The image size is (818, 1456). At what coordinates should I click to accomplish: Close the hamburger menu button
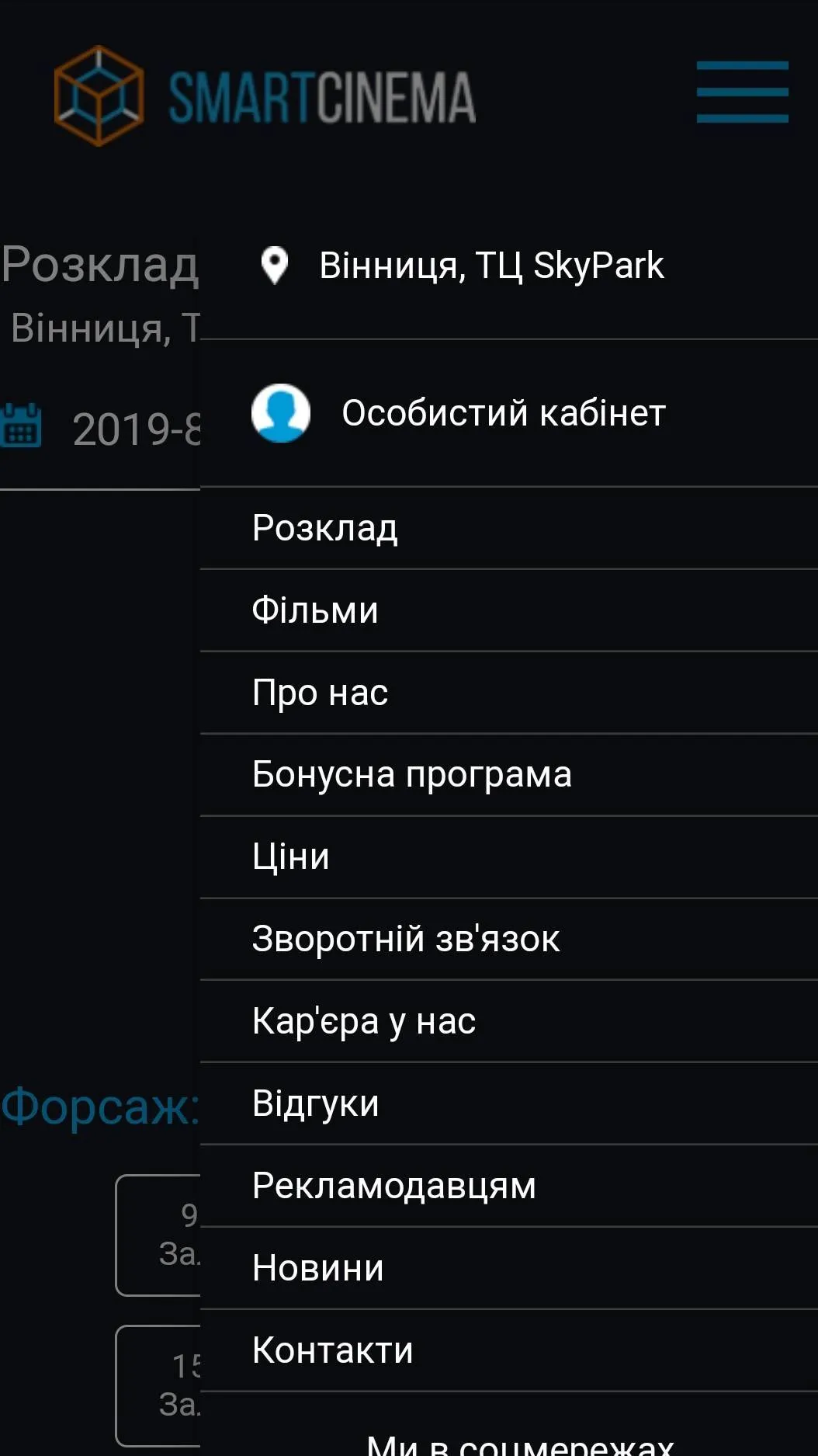[742, 92]
